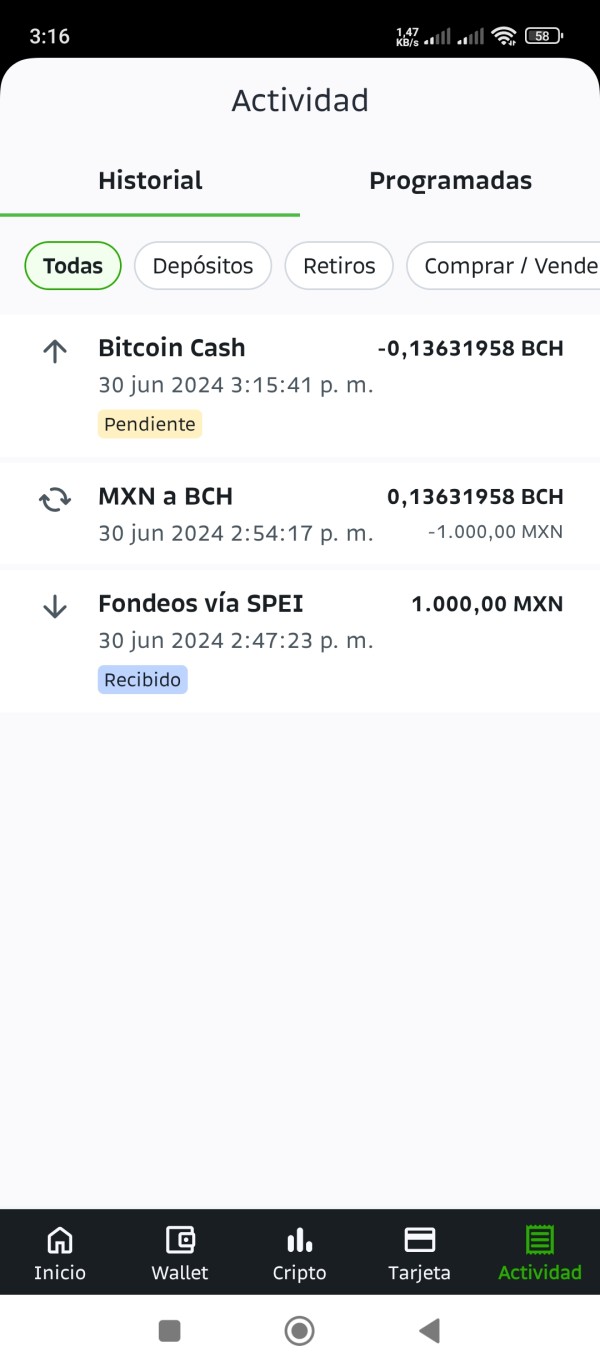View the MXN a BCH conversion details
The height and width of the screenshot is (1367, 600).
(300, 513)
